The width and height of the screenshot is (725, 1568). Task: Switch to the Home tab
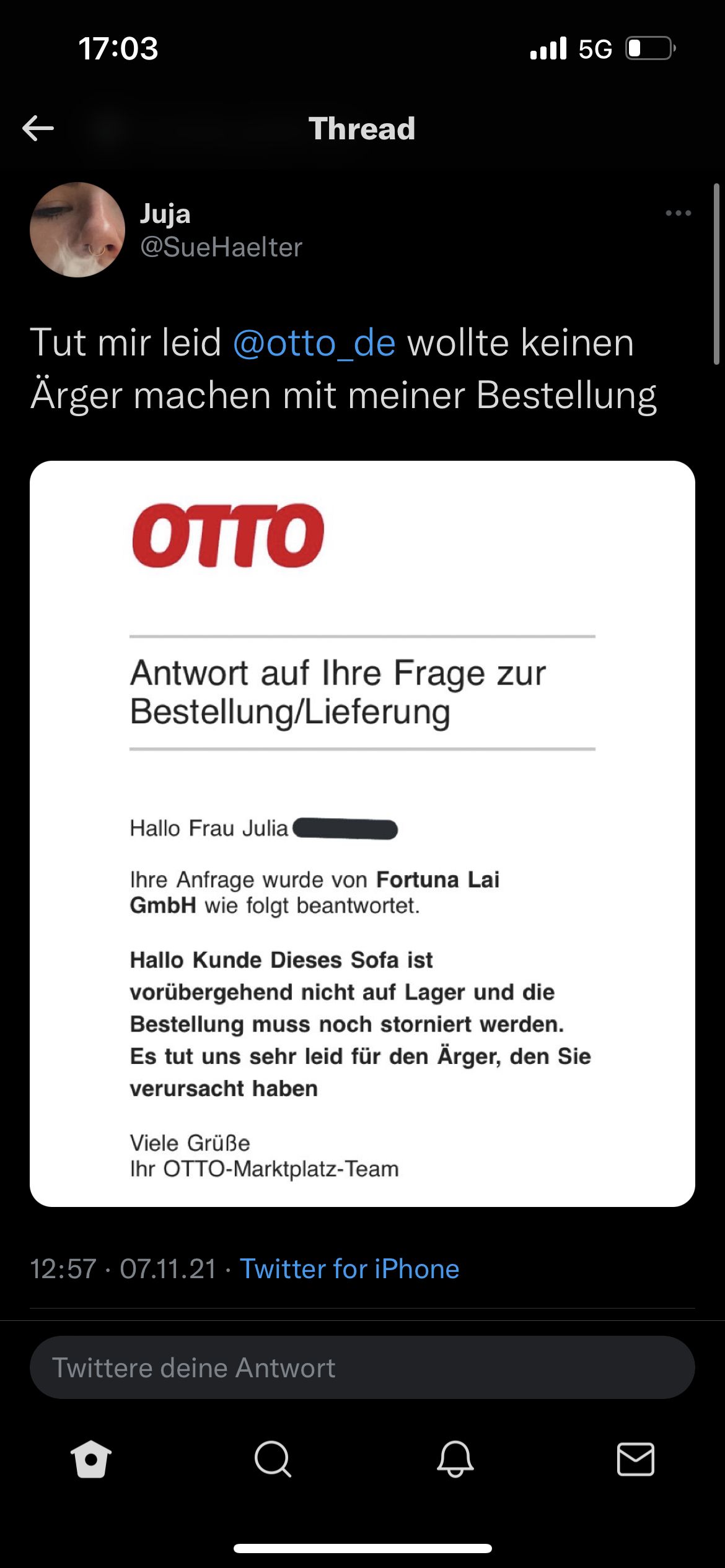[91, 1460]
